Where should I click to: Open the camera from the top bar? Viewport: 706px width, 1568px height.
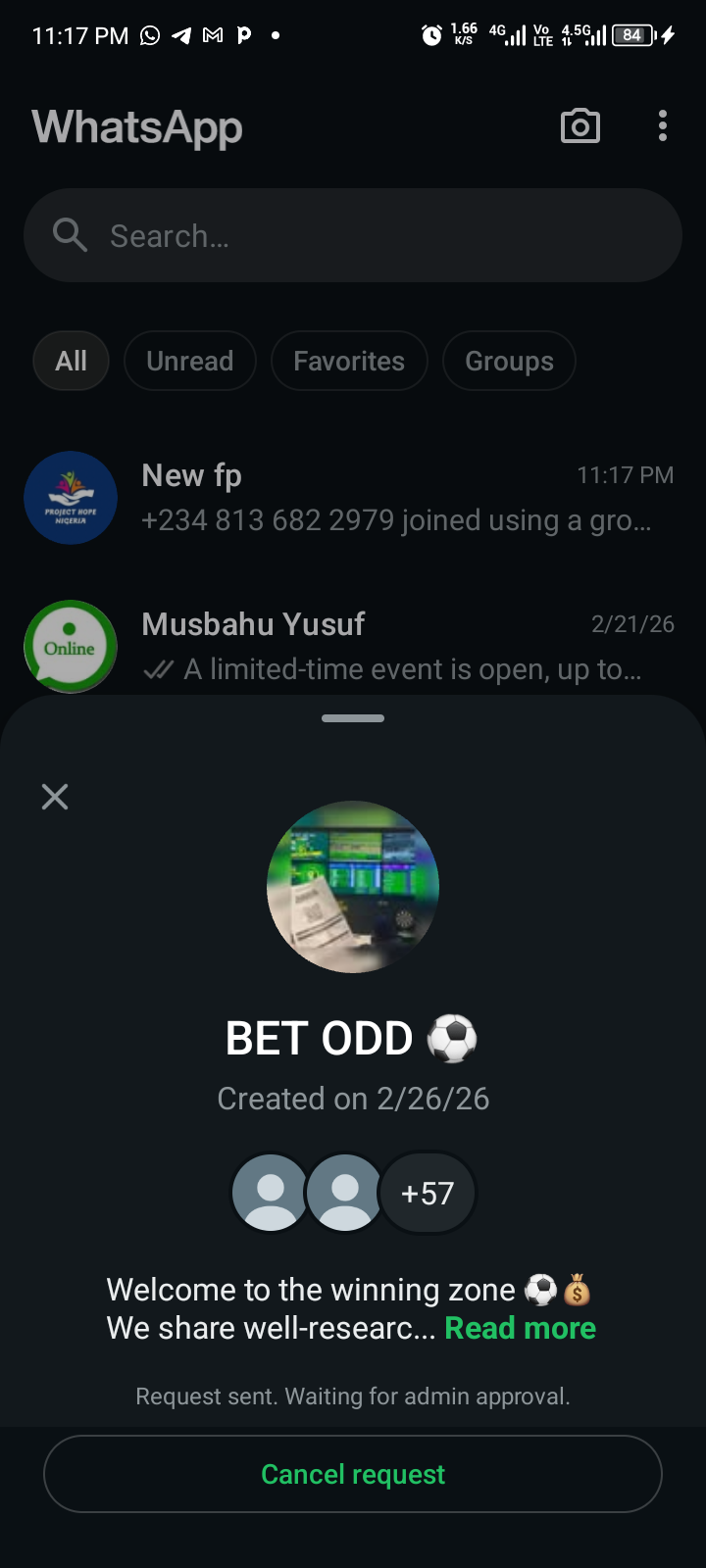tap(580, 126)
